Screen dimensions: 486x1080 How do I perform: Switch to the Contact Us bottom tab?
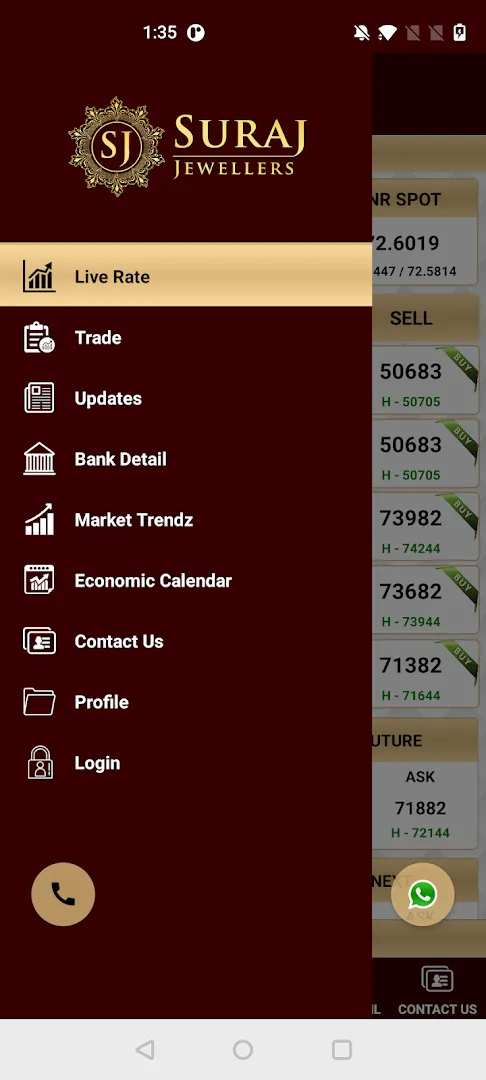tap(437, 990)
